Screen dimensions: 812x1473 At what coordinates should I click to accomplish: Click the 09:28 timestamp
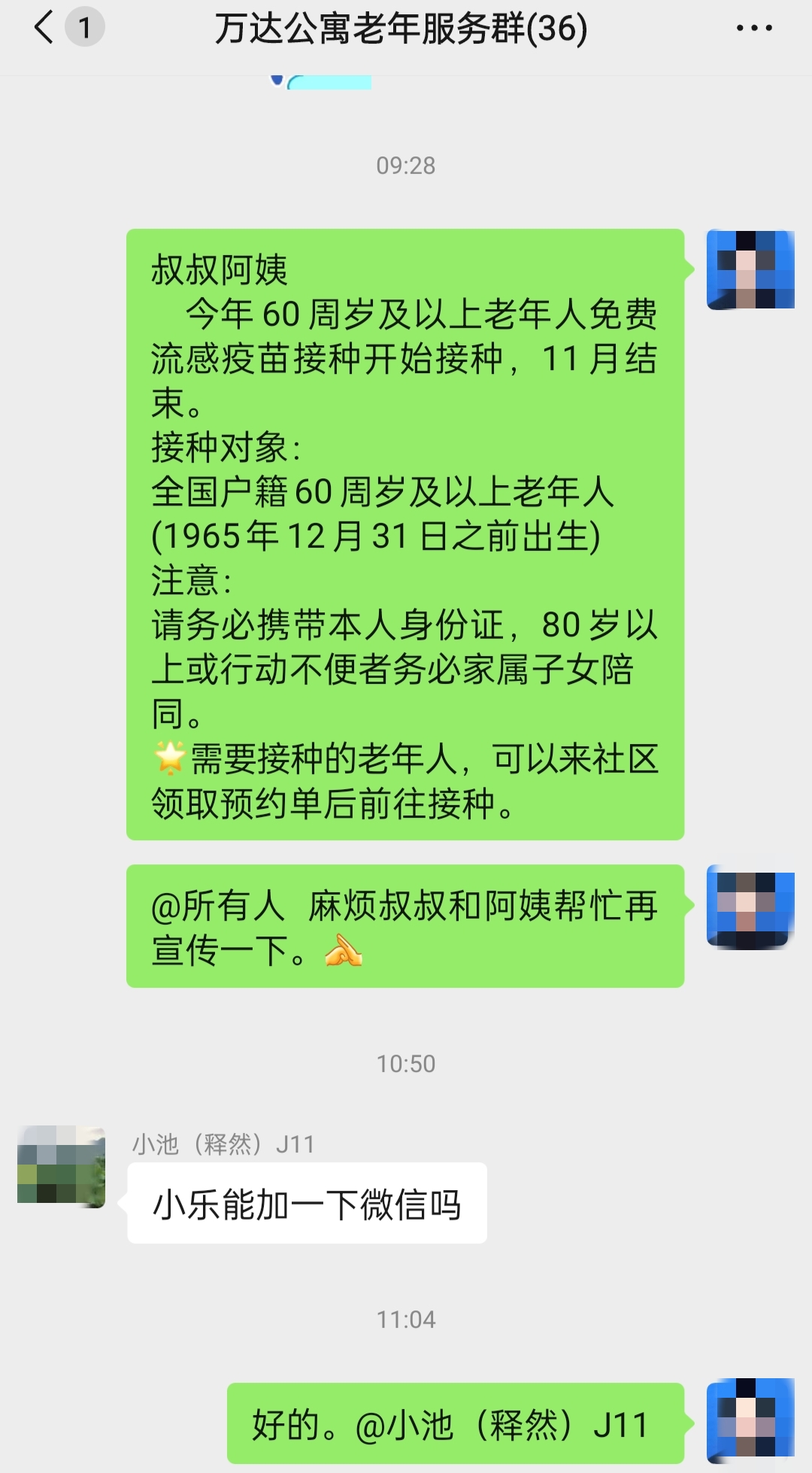(406, 166)
